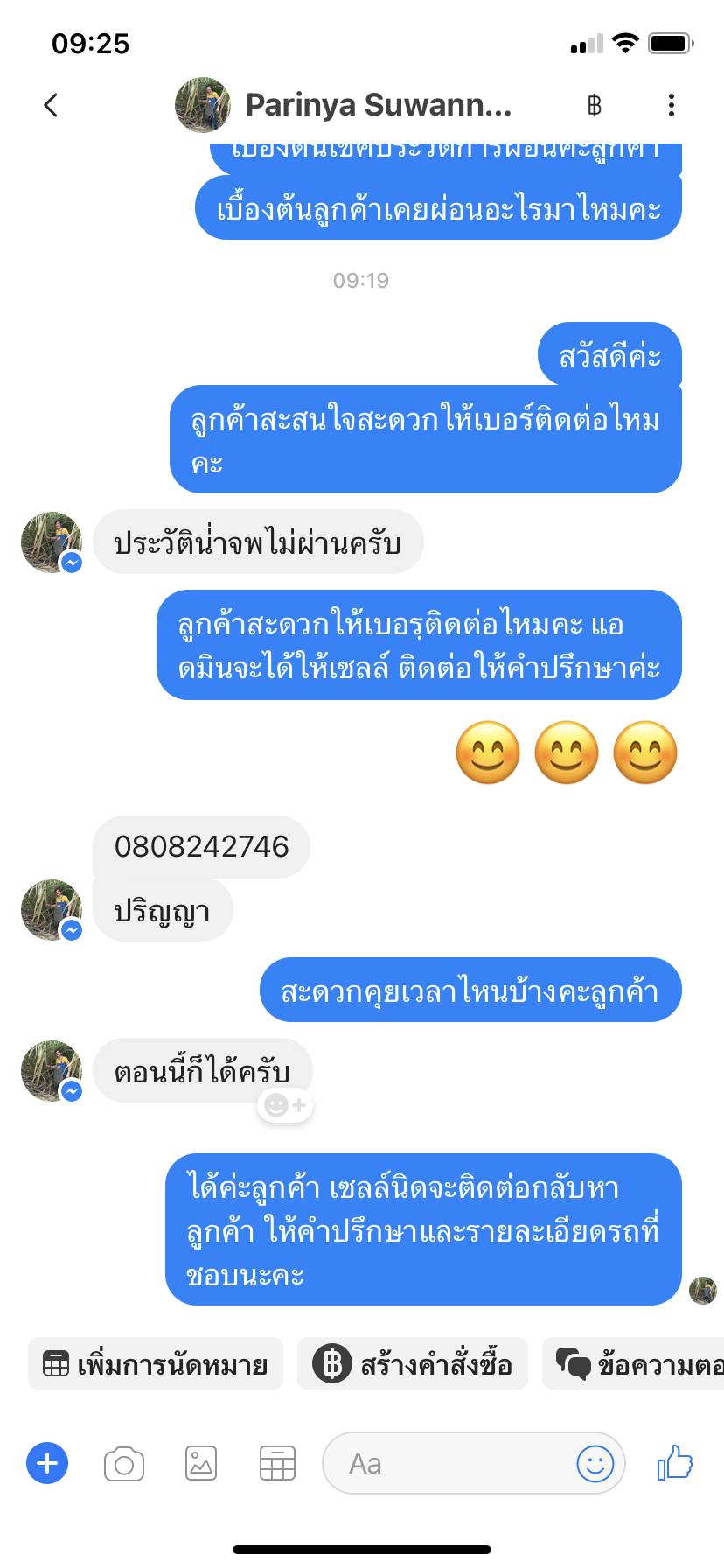Open the ข้อความตอบ saved replies chip
Viewport: 724px width, 1568px height.
pyautogui.click(x=638, y=1364)
